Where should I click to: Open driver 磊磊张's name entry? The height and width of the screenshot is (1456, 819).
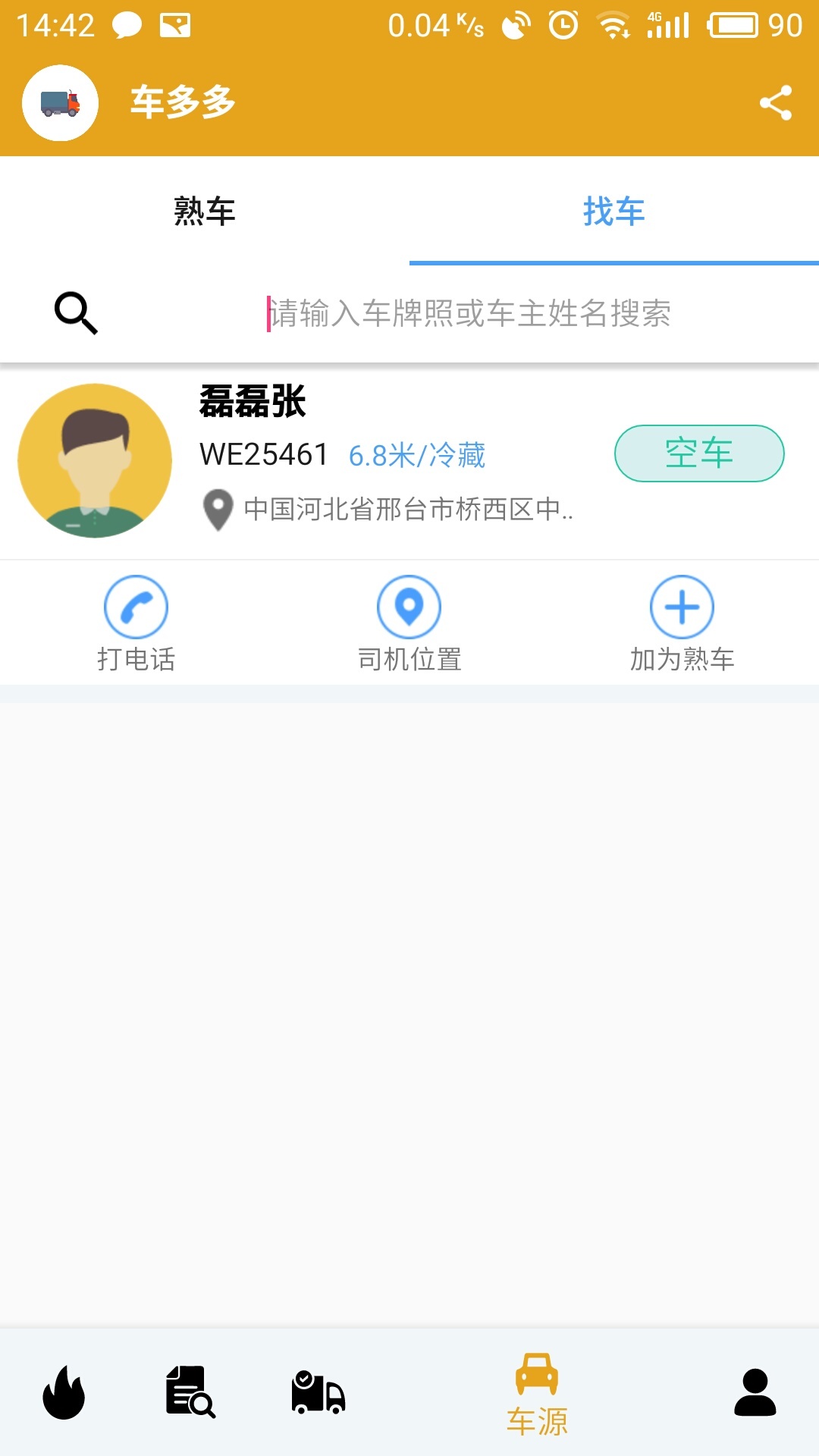pos(250,406)
